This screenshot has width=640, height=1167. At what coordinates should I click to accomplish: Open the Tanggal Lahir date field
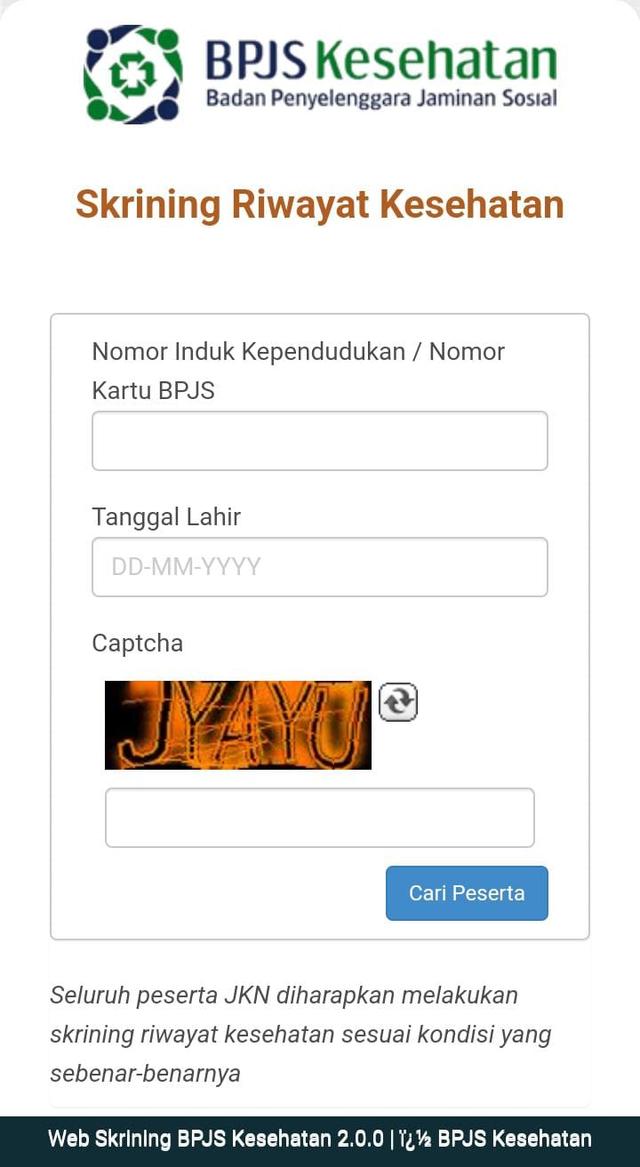pos(319,567)
